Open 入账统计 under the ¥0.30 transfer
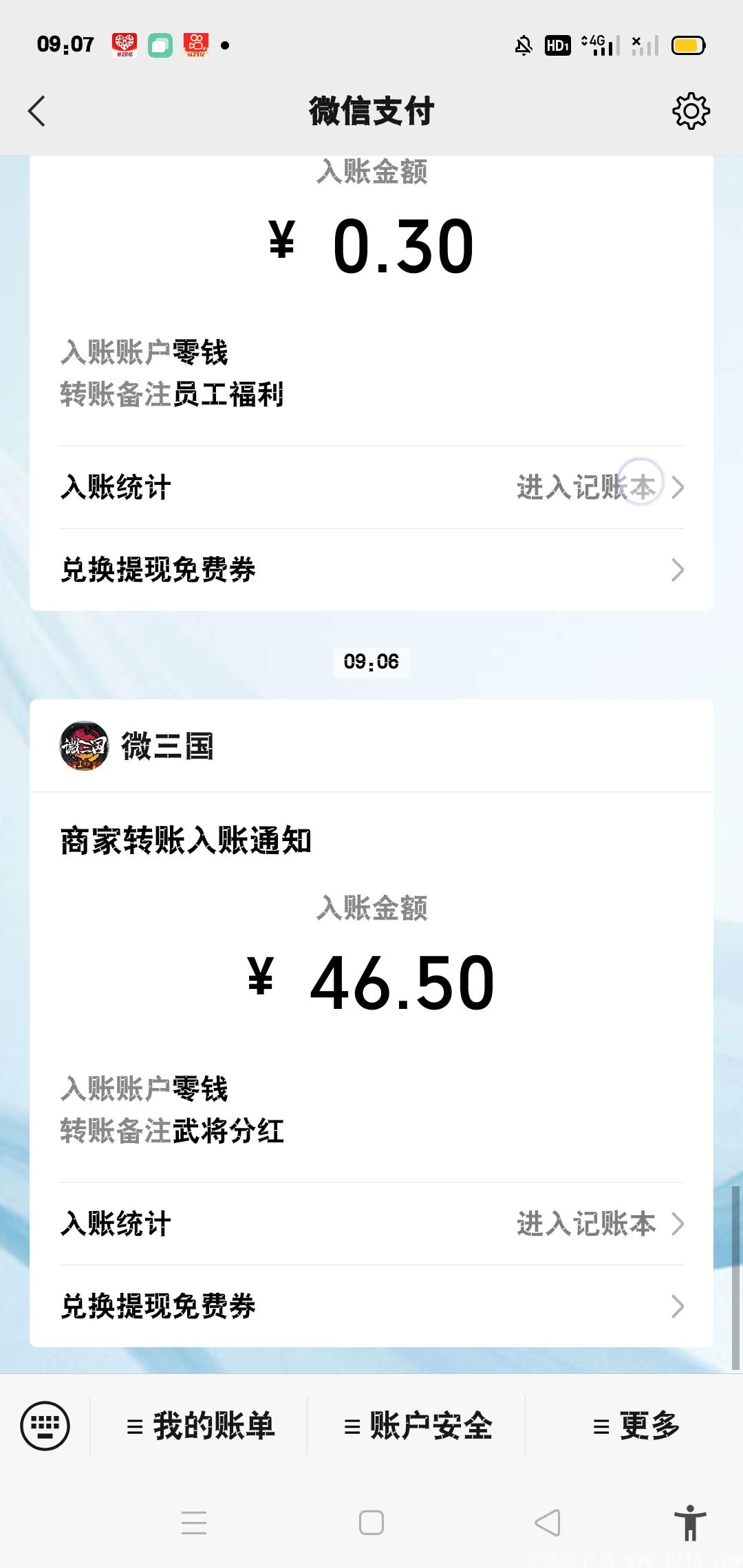Screen dimensions: 743x1568 coord(371,487)
